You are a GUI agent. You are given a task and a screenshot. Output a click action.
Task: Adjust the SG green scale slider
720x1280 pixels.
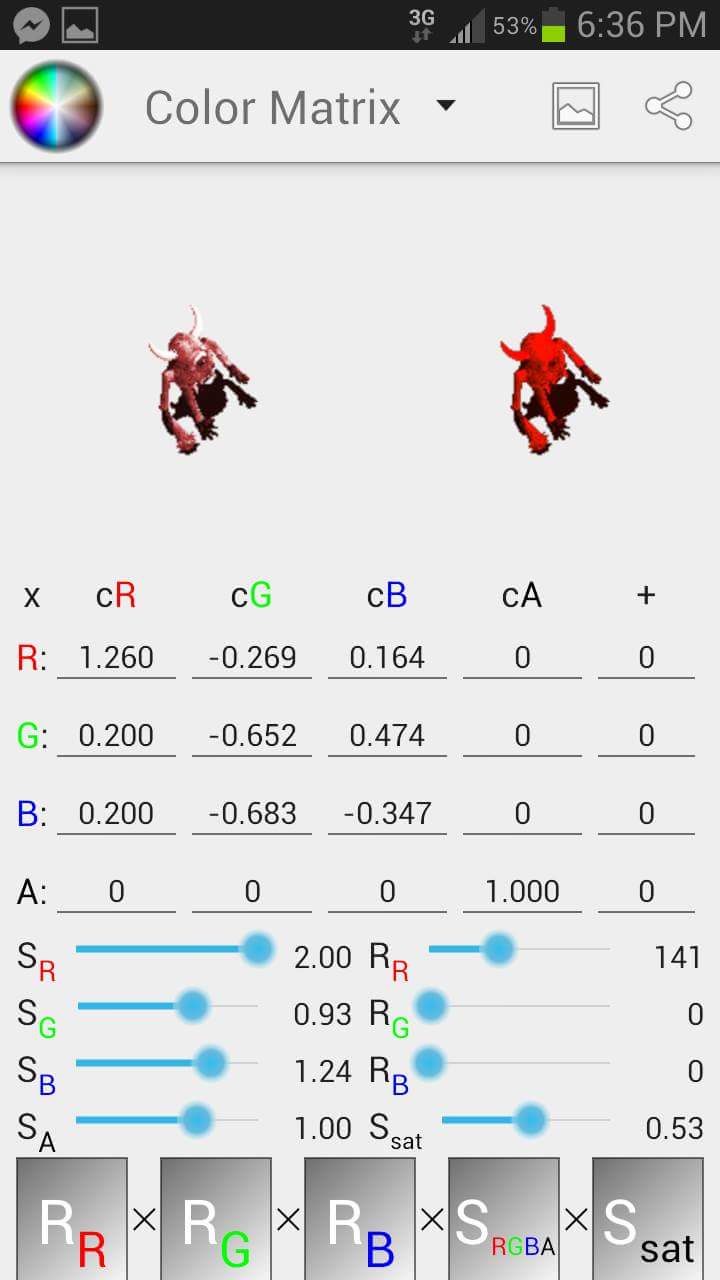coord(192,1005)
